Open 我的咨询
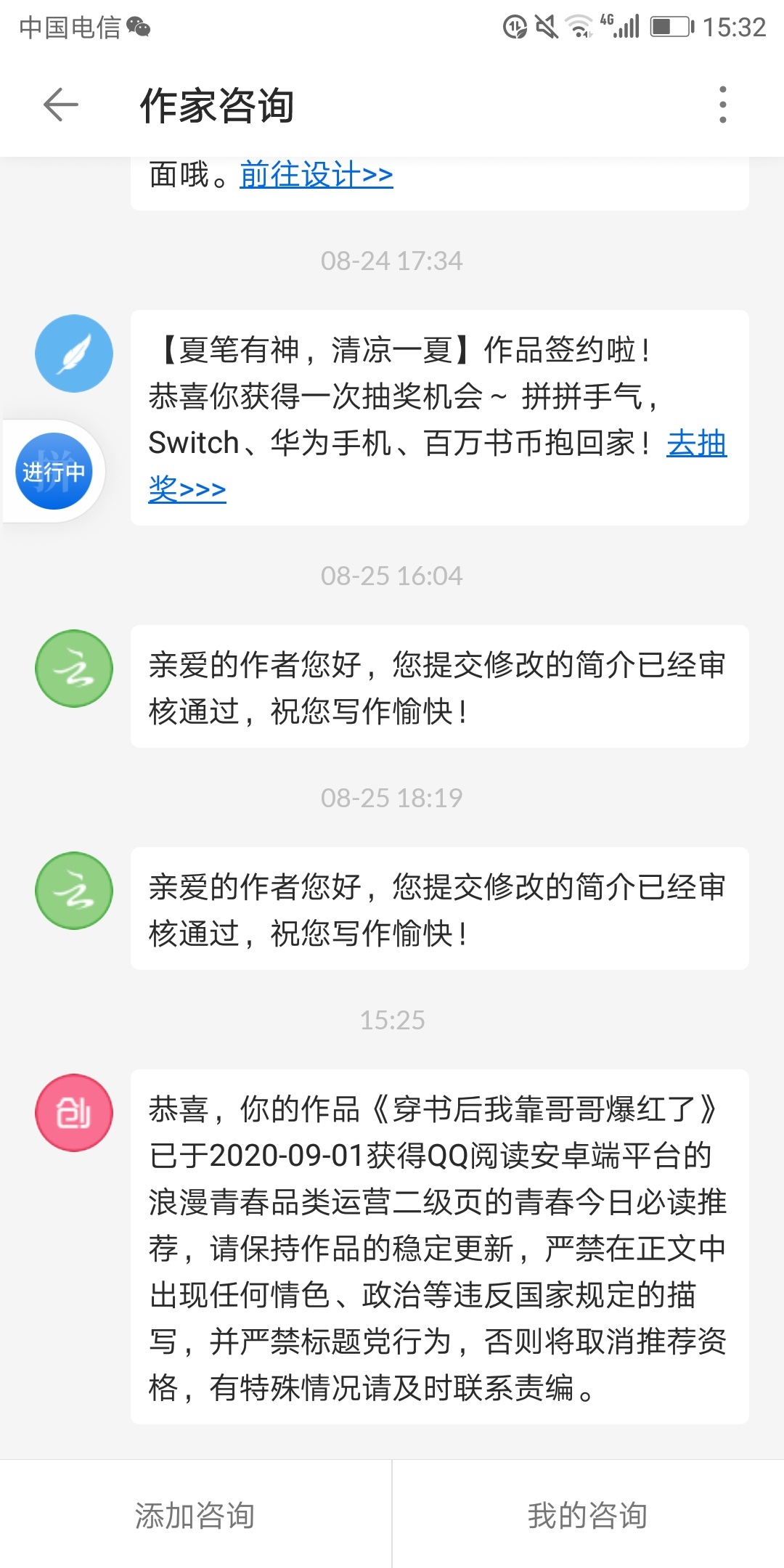 (x=587, y=1515)
